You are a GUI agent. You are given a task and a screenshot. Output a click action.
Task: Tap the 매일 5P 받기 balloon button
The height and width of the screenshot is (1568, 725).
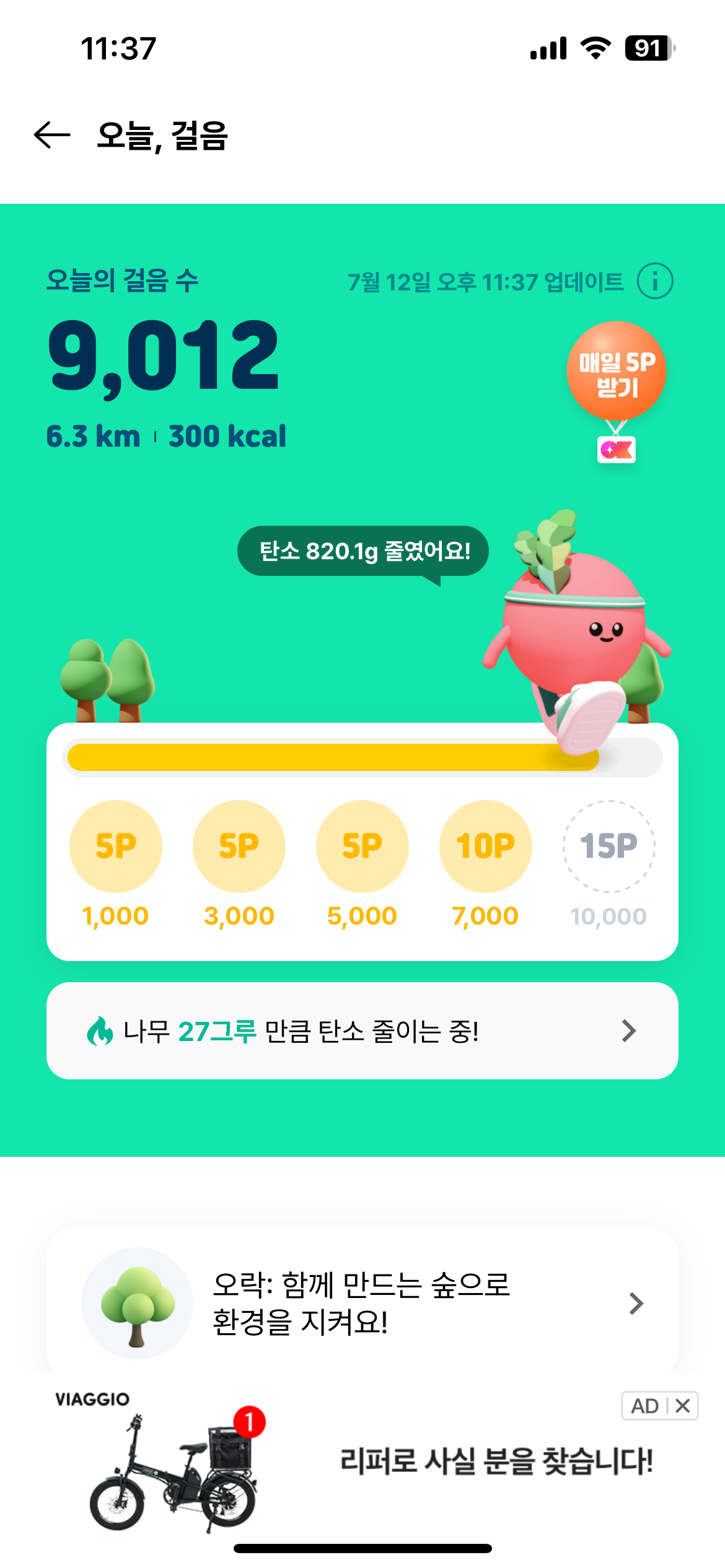point(616,373)
